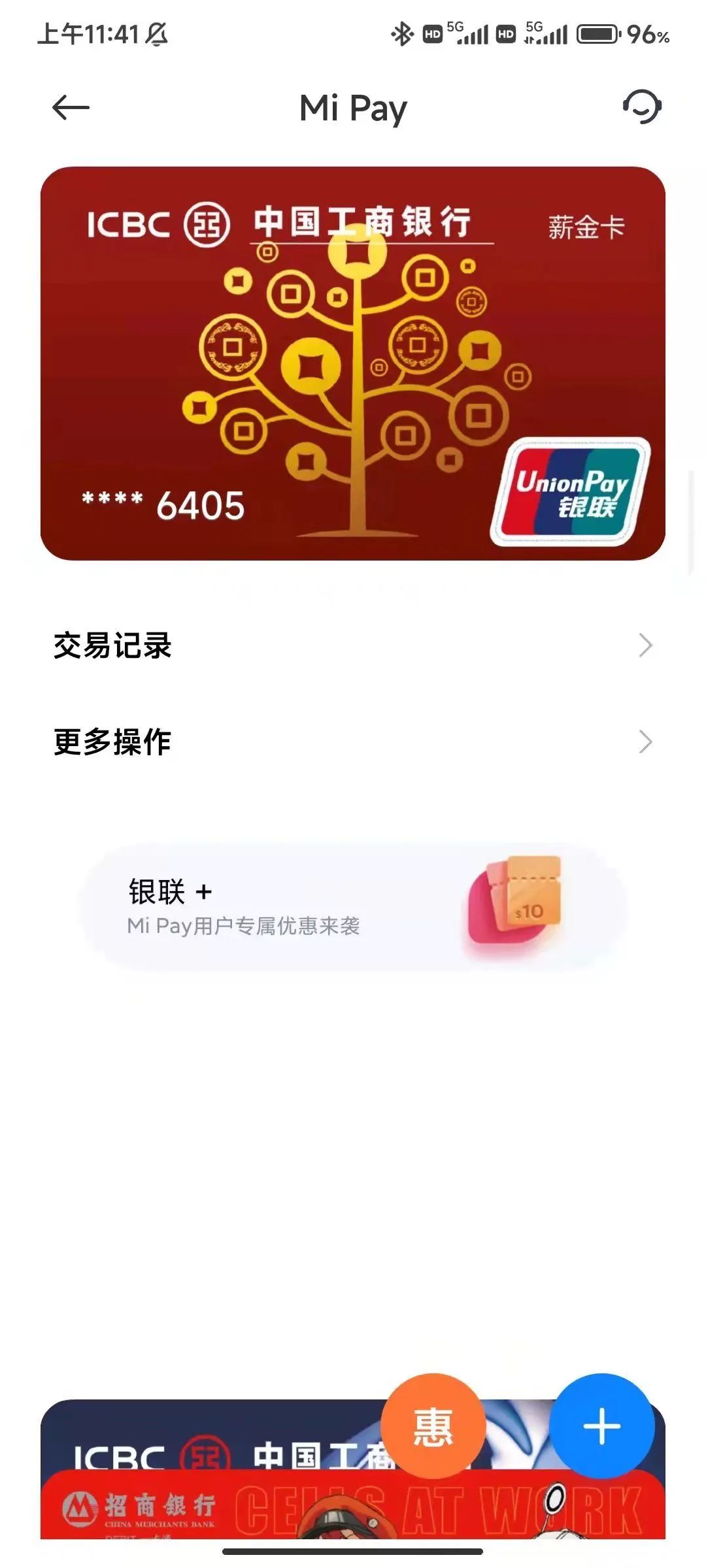Select the ICBC card ending 6405
706x1568 pixels.
tap(353, 363)
